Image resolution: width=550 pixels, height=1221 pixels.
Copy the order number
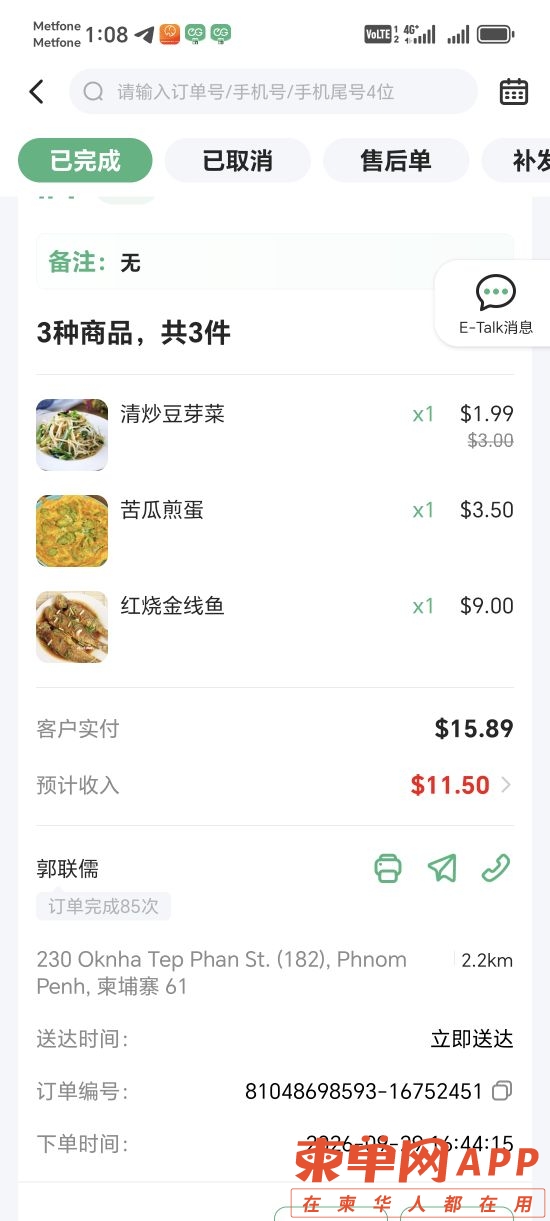[503, 1091]
